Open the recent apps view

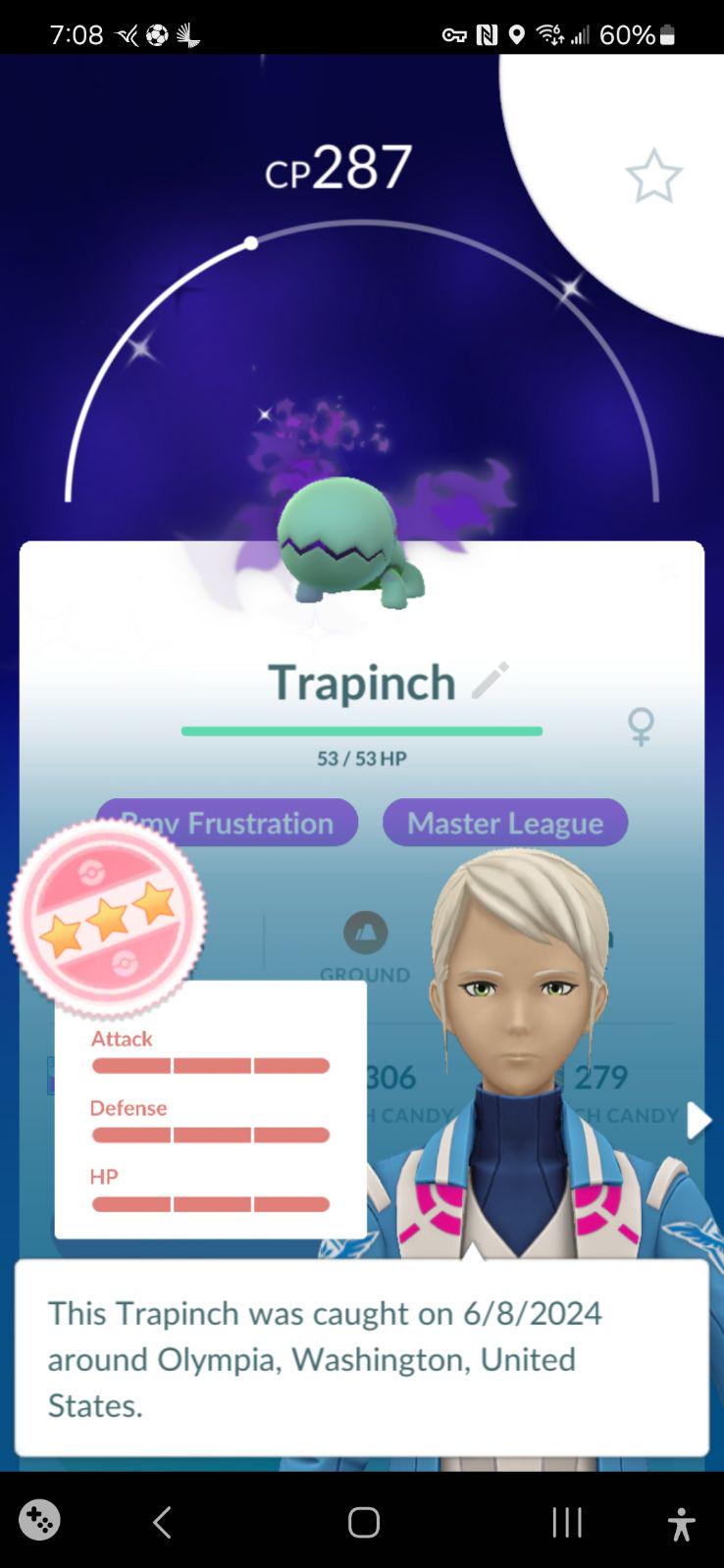pos(566,1522)
